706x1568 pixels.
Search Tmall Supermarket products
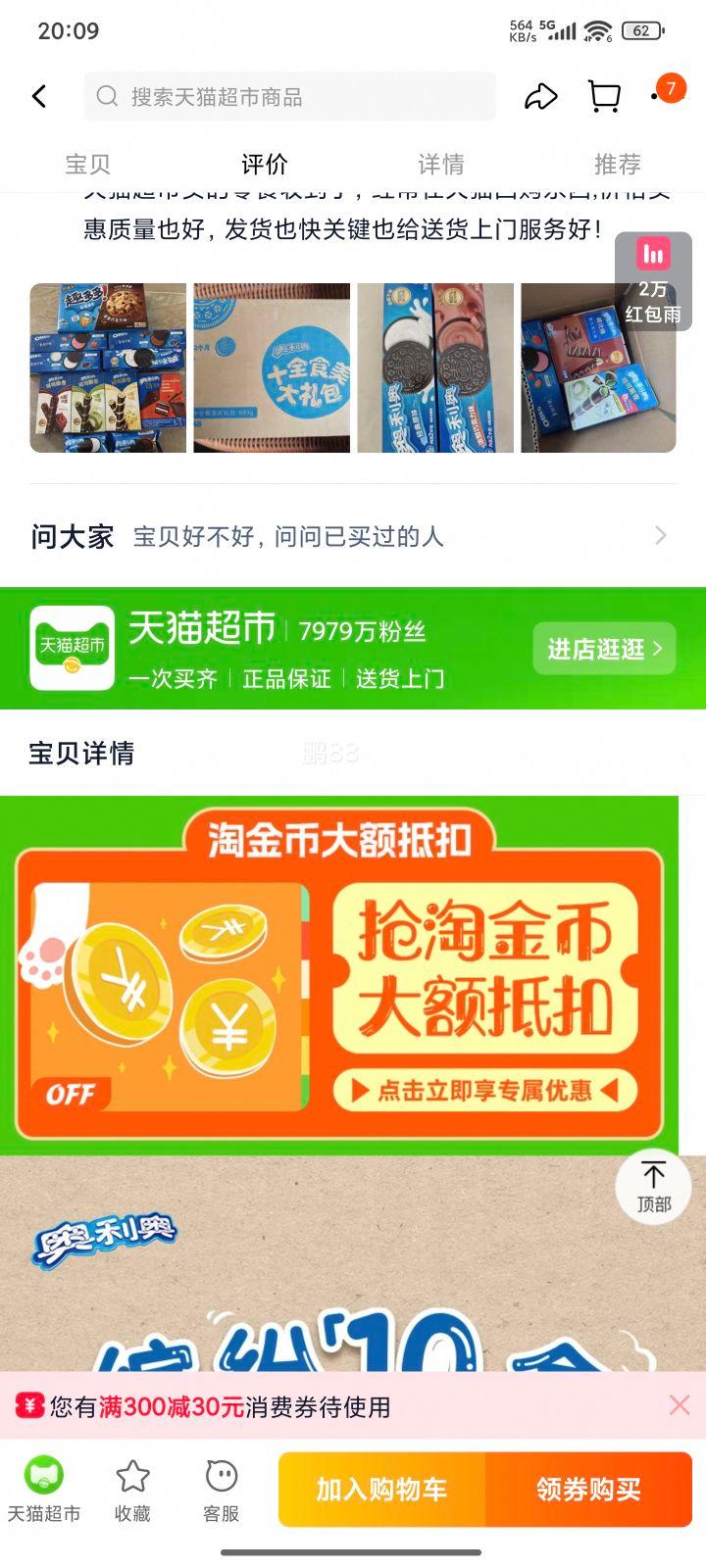[x=289, y=96]
